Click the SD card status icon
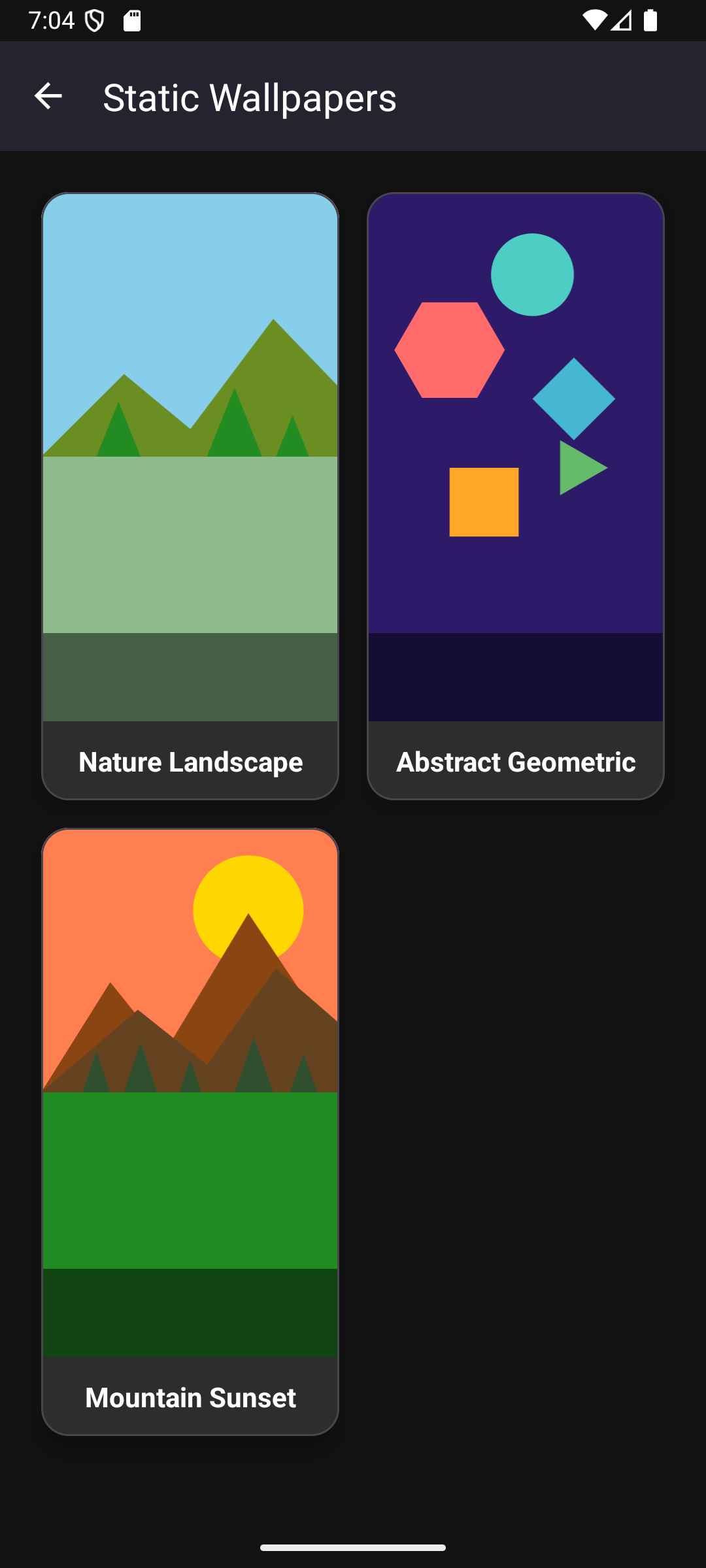706x1568 pixels. coord(133,20)
